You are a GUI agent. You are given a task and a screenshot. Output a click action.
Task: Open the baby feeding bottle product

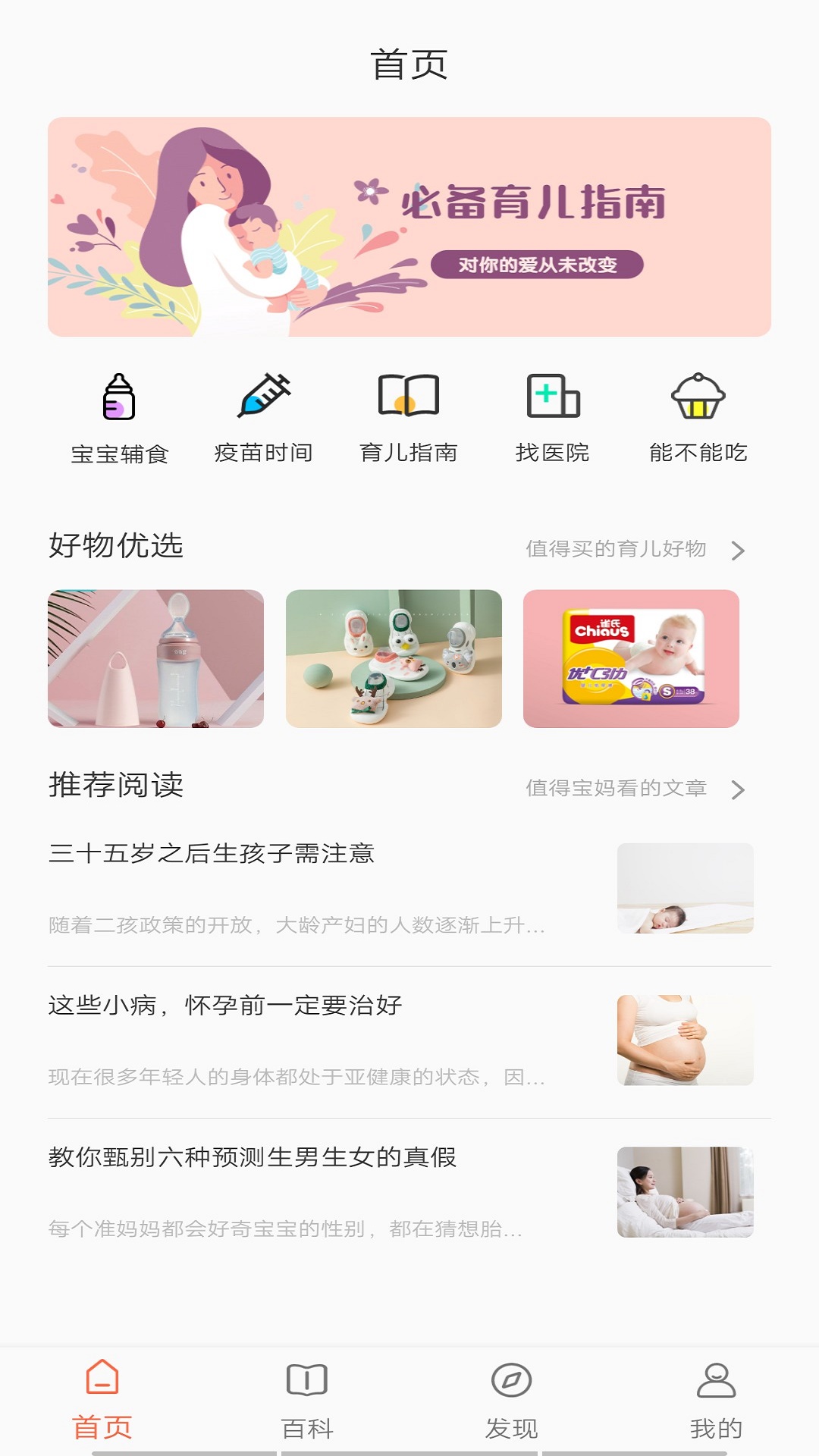coord(155,658)
